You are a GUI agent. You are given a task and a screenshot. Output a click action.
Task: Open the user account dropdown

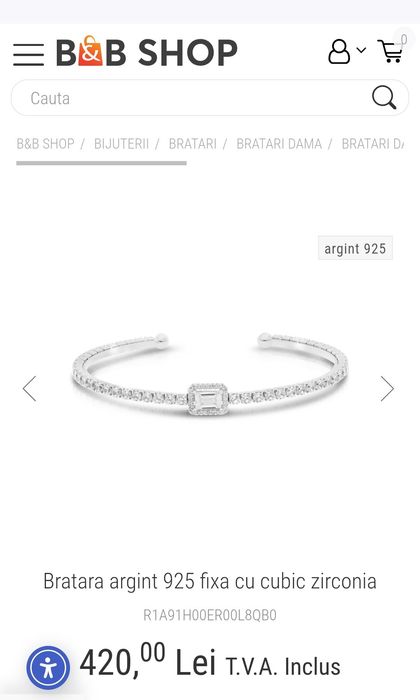[x=347, y=51]
